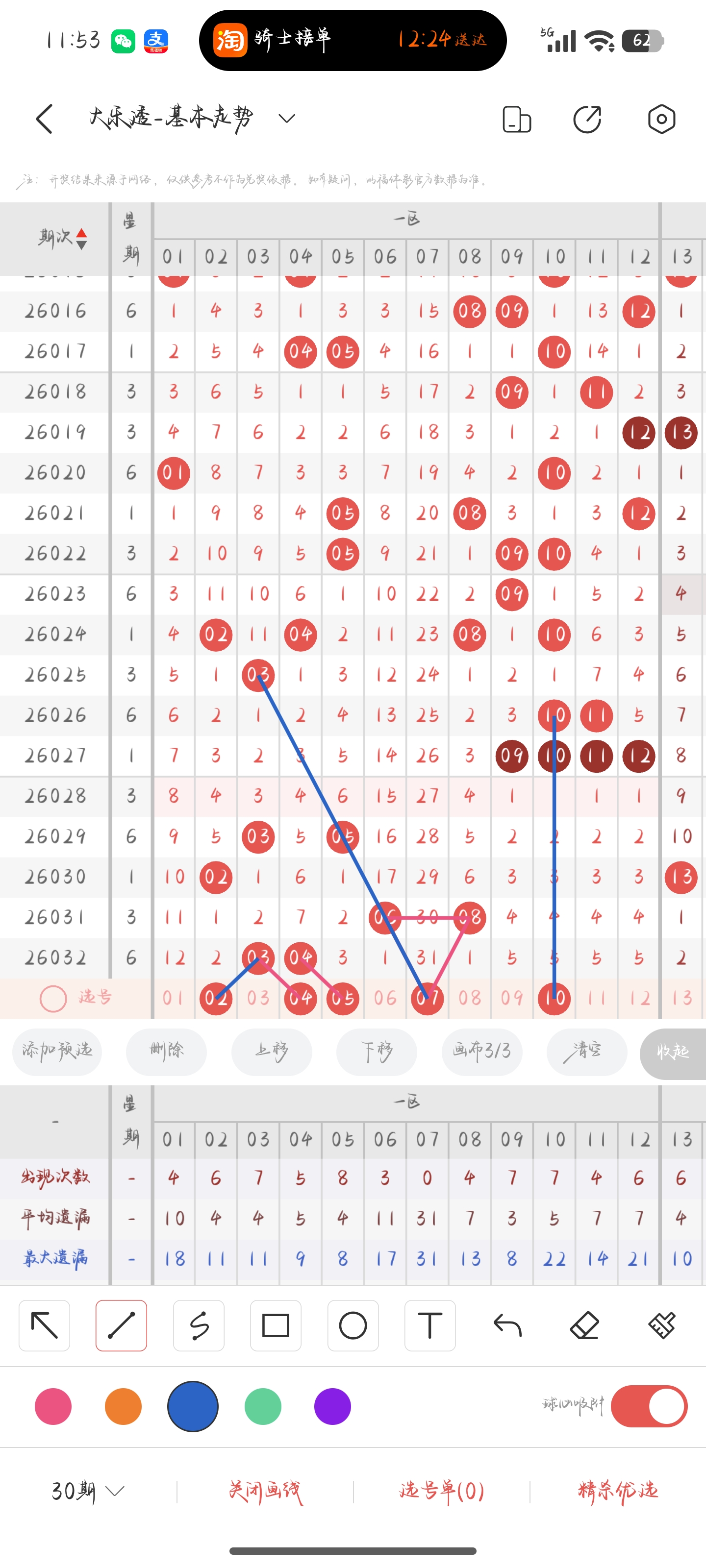Move the pick row up with 上移

[272, 1051]
